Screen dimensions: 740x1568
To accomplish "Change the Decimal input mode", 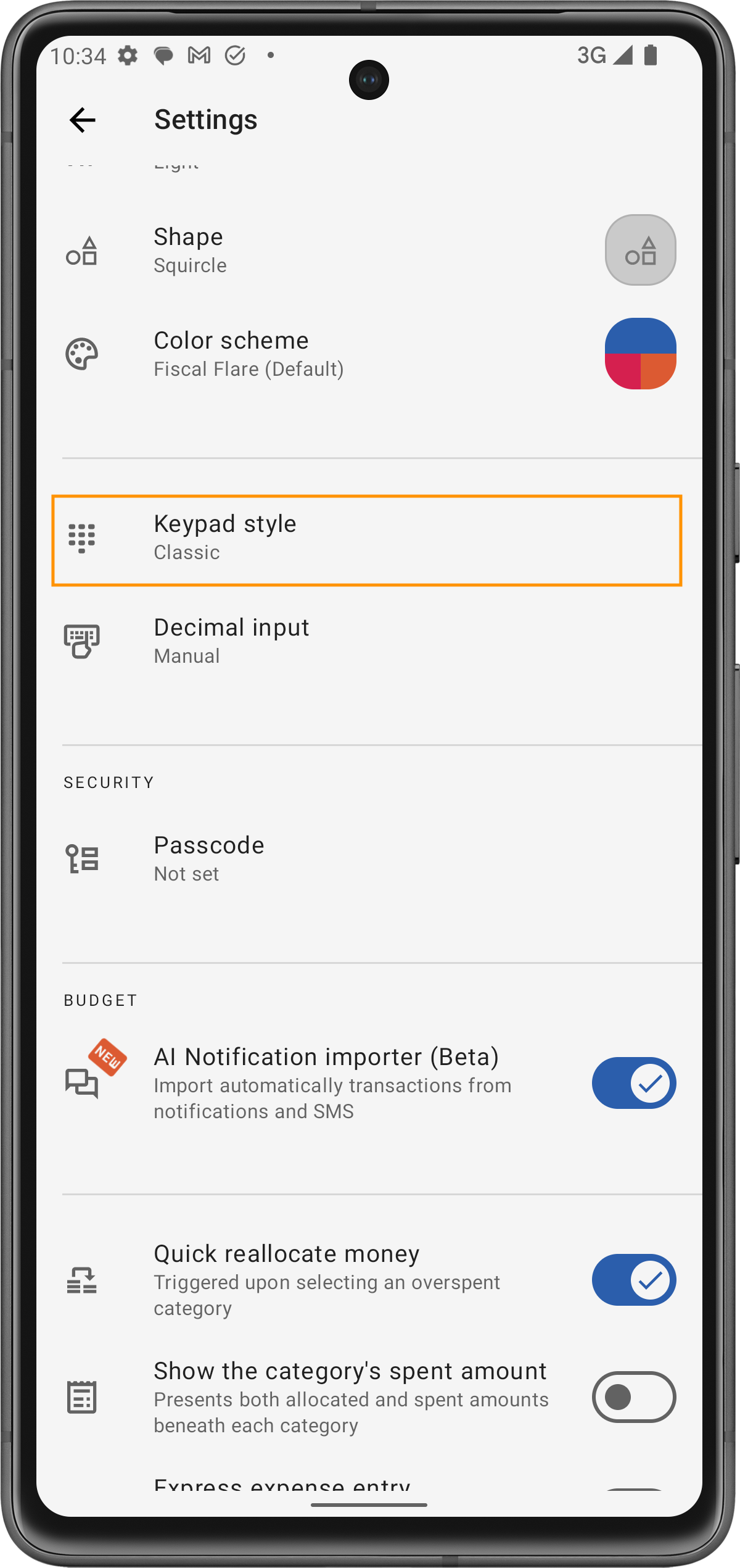I will pos(370,641).
